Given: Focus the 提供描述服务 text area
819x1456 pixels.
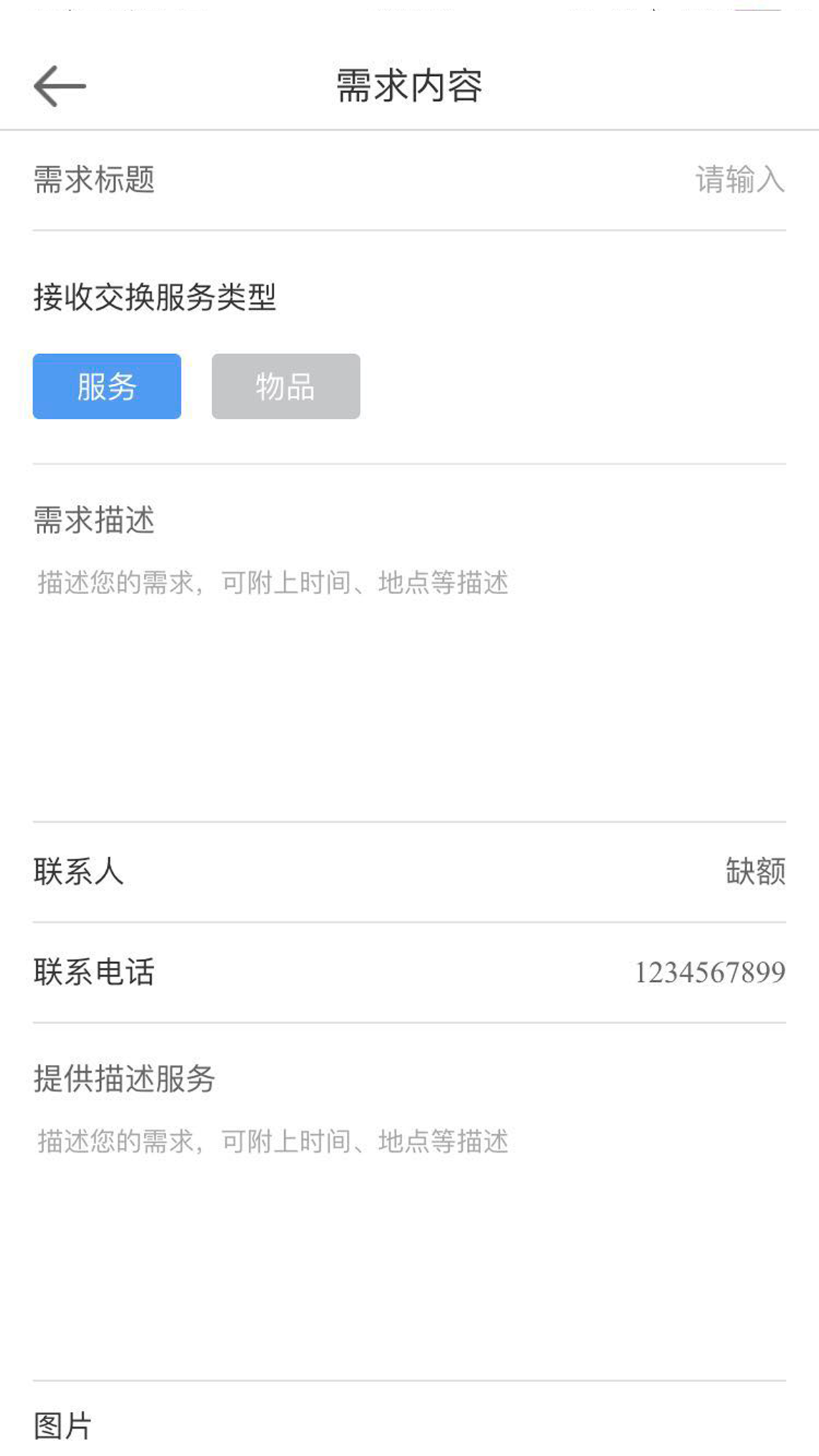Looking at the screenshot, I should (409, 1220).
